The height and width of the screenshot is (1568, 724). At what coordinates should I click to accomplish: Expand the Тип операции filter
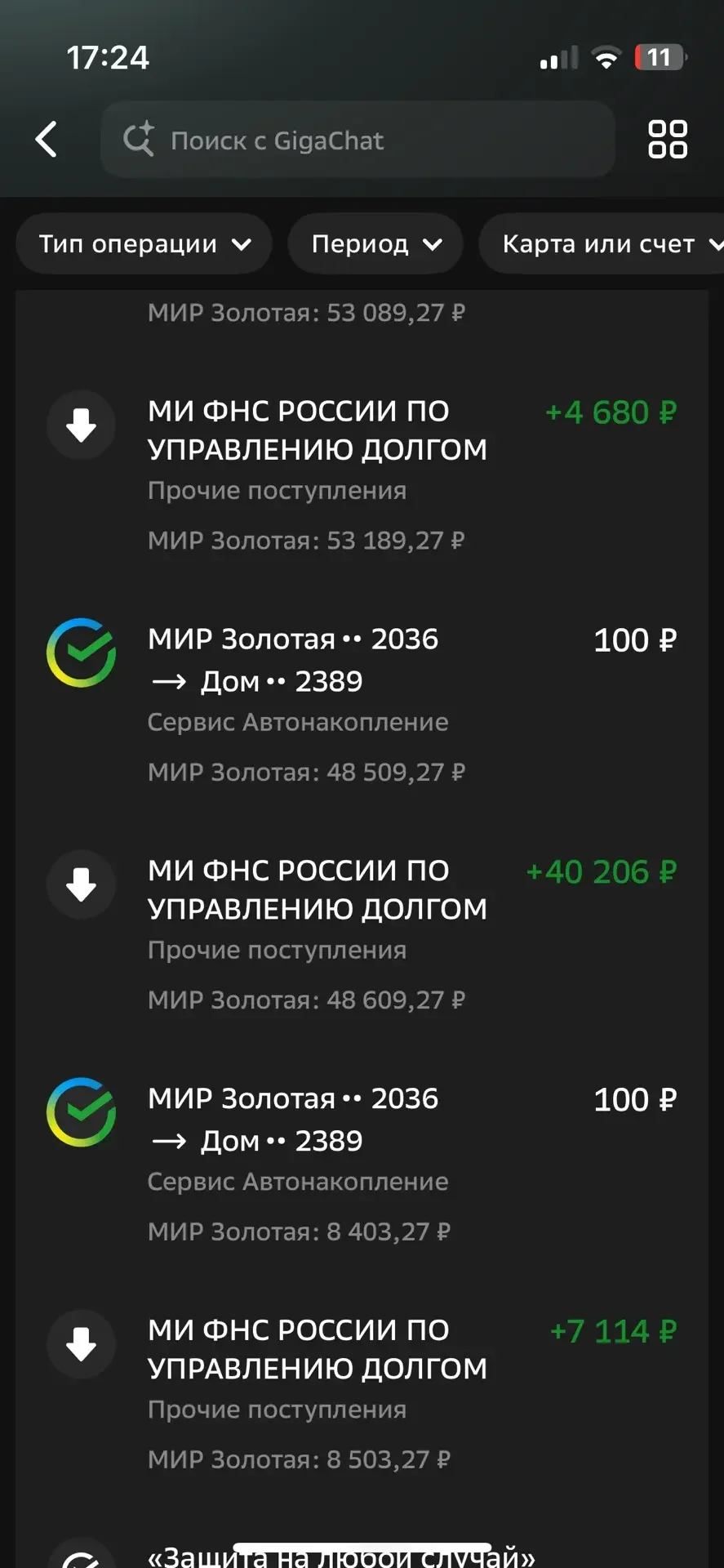point(144,243)
